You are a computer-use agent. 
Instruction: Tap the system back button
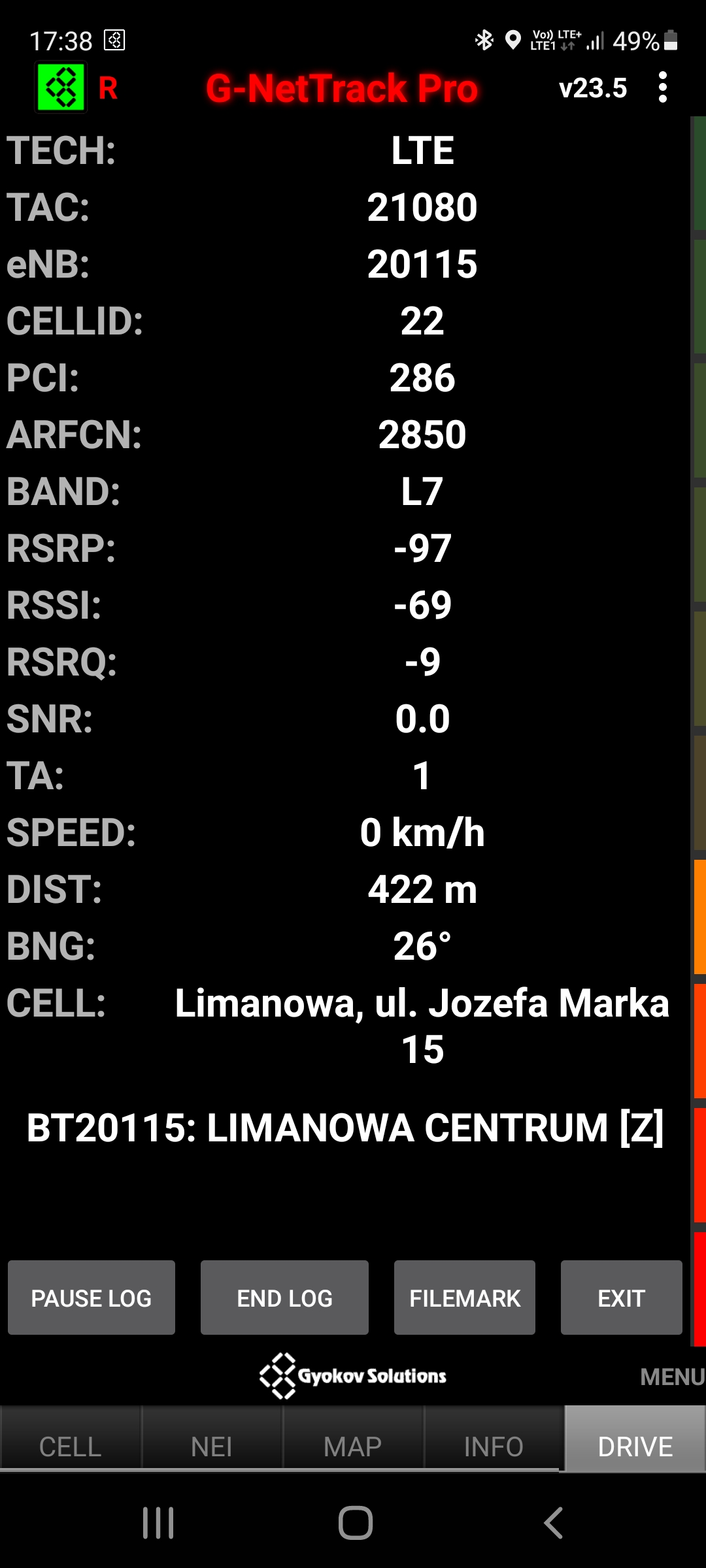click(x=553, y=1523)
